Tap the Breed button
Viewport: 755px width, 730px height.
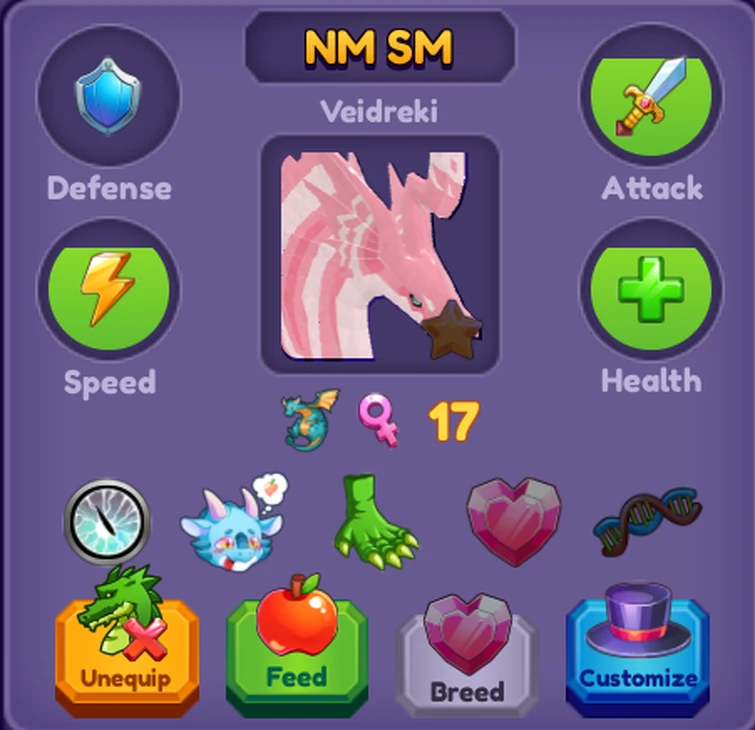coord(467,660)
